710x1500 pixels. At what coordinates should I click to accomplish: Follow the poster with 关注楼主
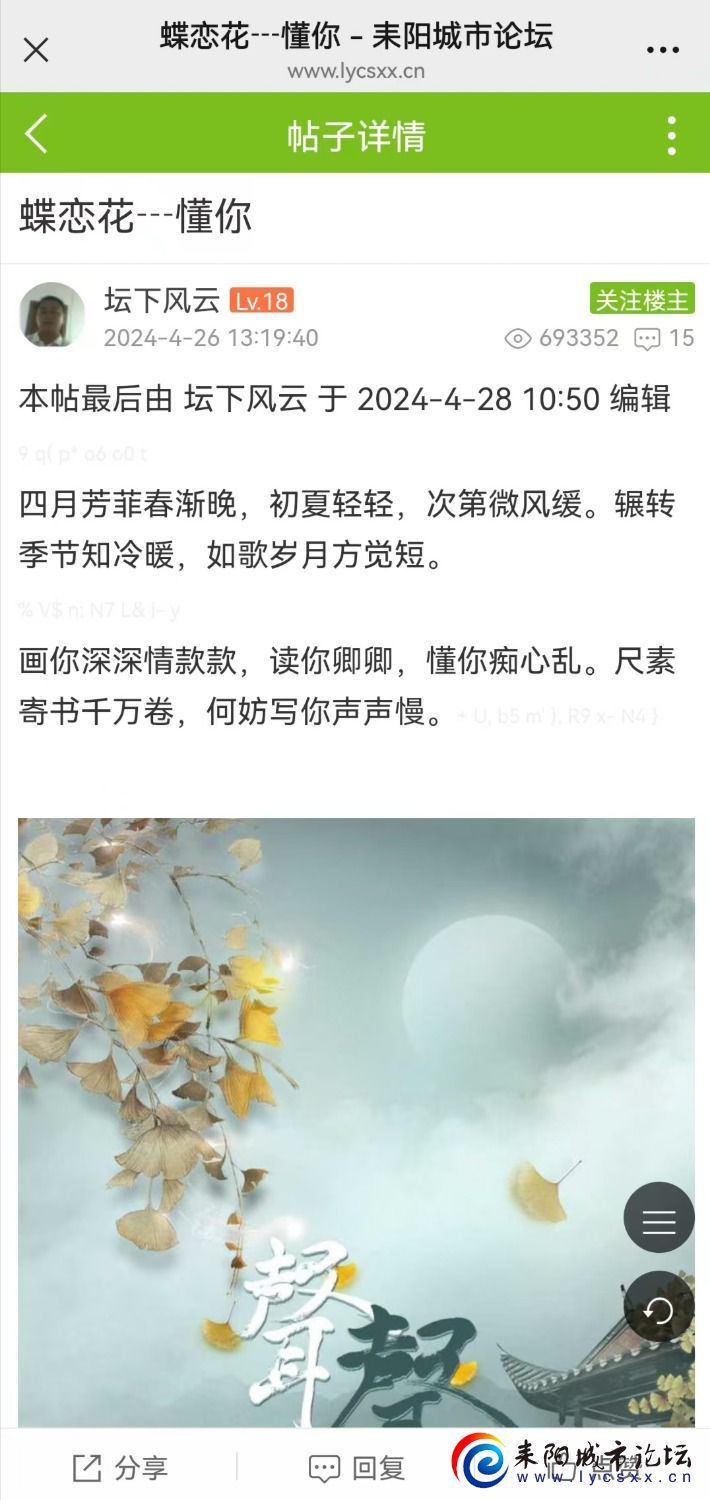tap(641, 299)
